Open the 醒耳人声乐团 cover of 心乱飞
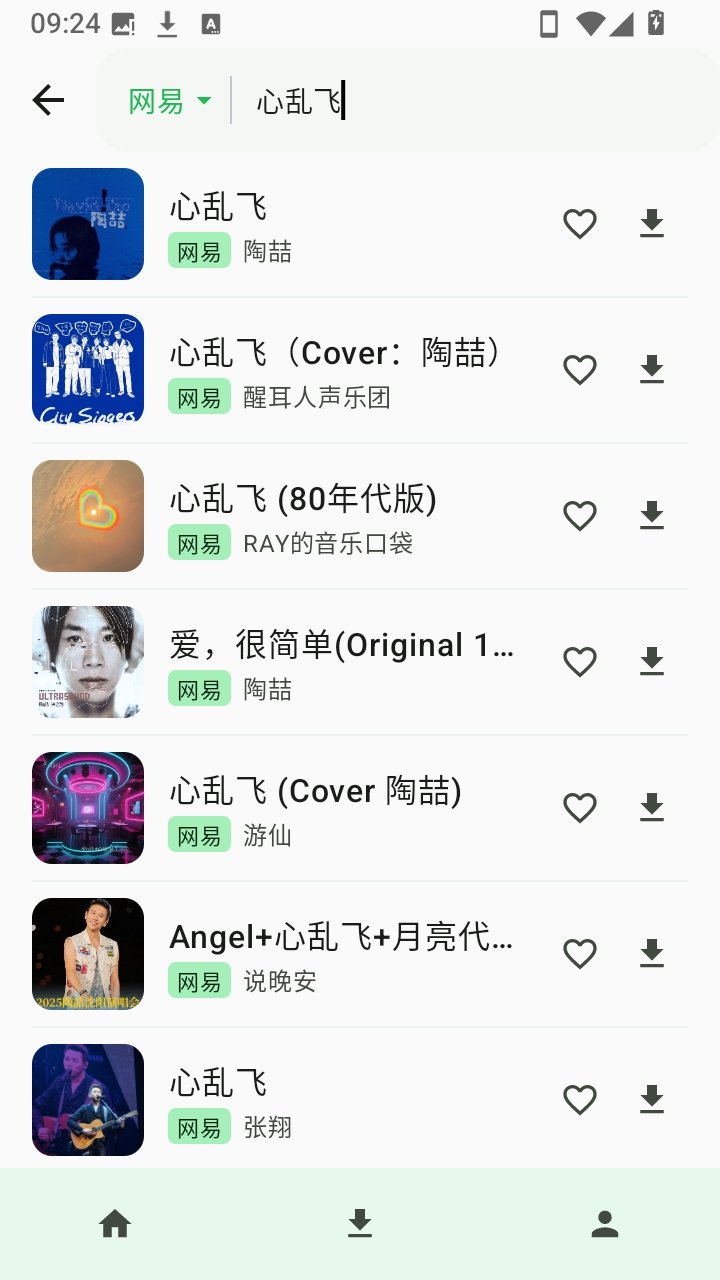 coord(360,370)
